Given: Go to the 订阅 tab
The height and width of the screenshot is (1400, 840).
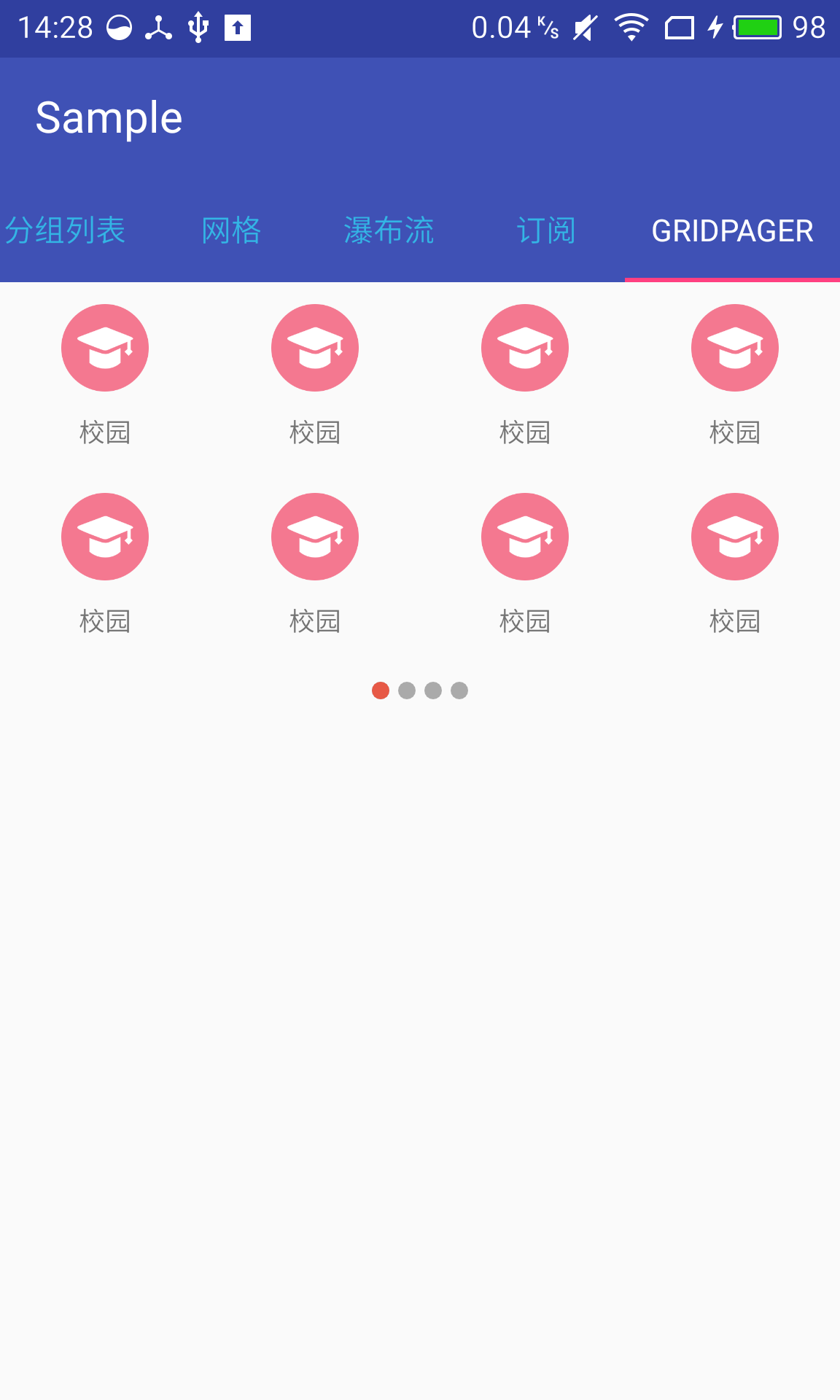Looking at the screenshot, I should click(546, 231).
